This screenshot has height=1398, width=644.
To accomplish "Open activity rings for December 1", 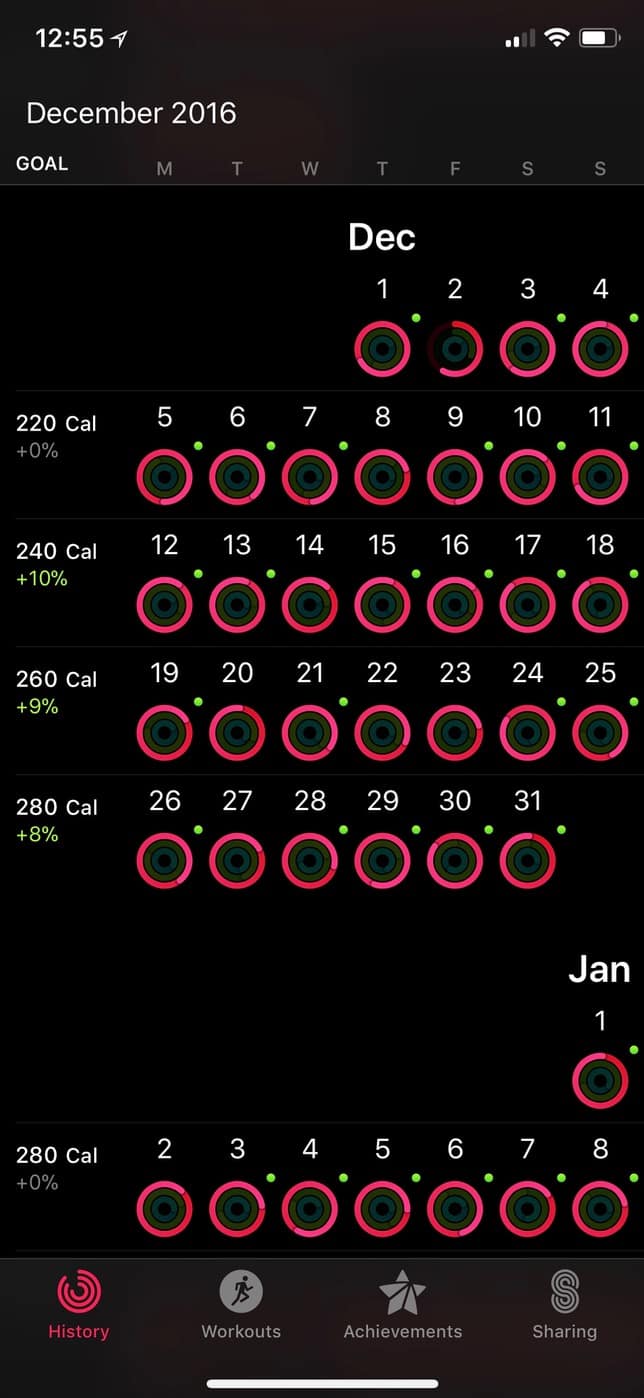I will (382, 349).
